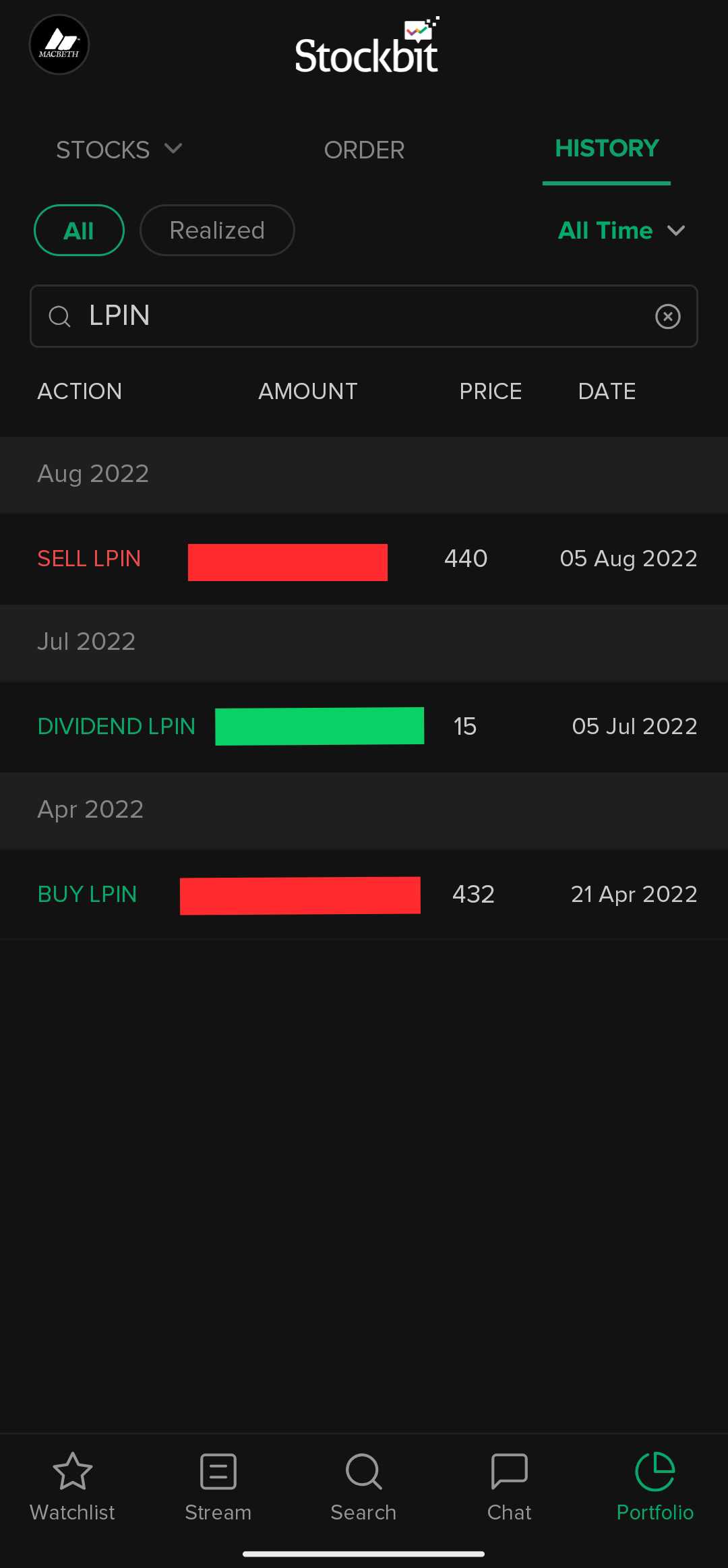The height and width of the screenshot is (1568, 728).
Task: Select the HISTORY tab
Action: point(607,149)
